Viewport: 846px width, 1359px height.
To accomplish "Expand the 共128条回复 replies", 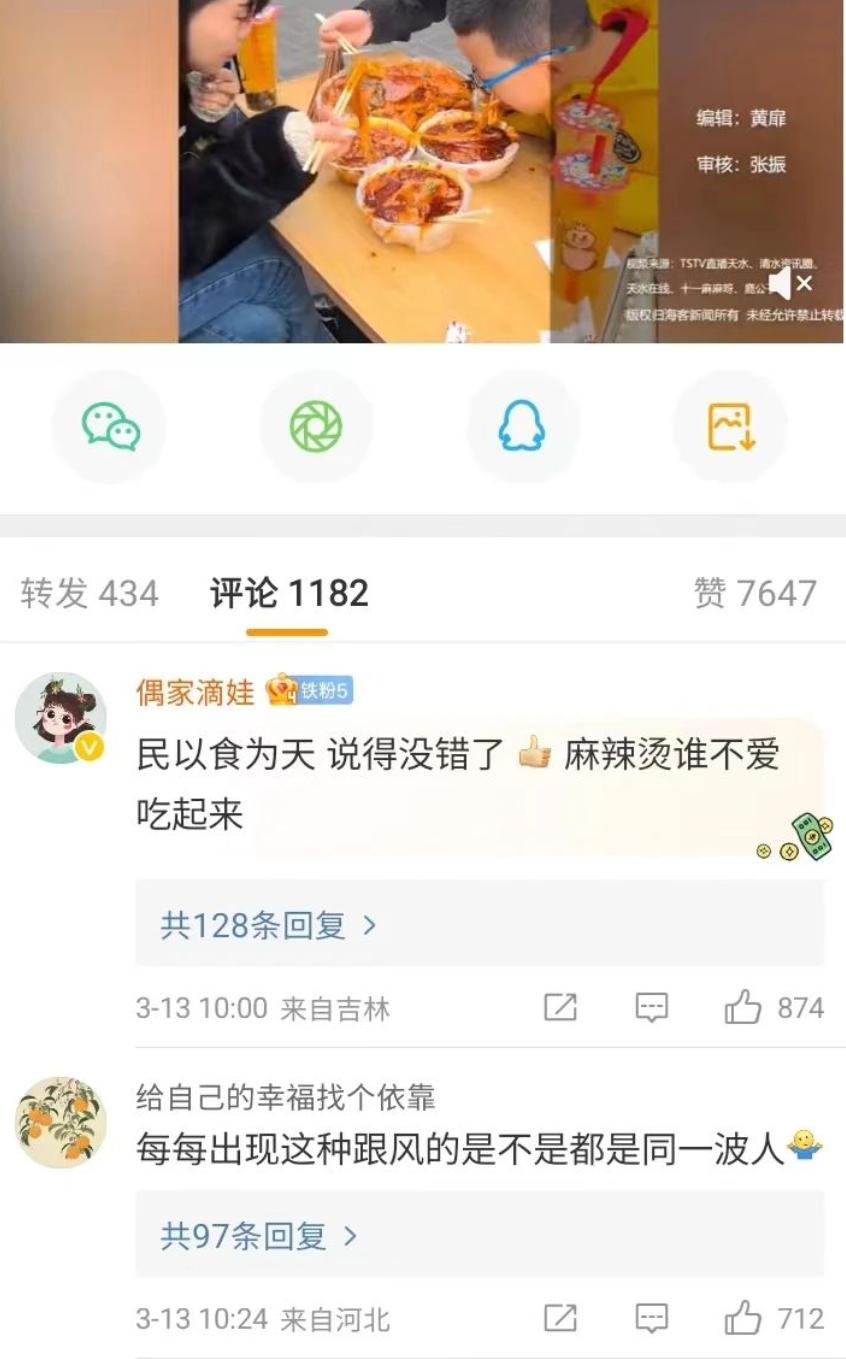I will (x=268, y=925).
